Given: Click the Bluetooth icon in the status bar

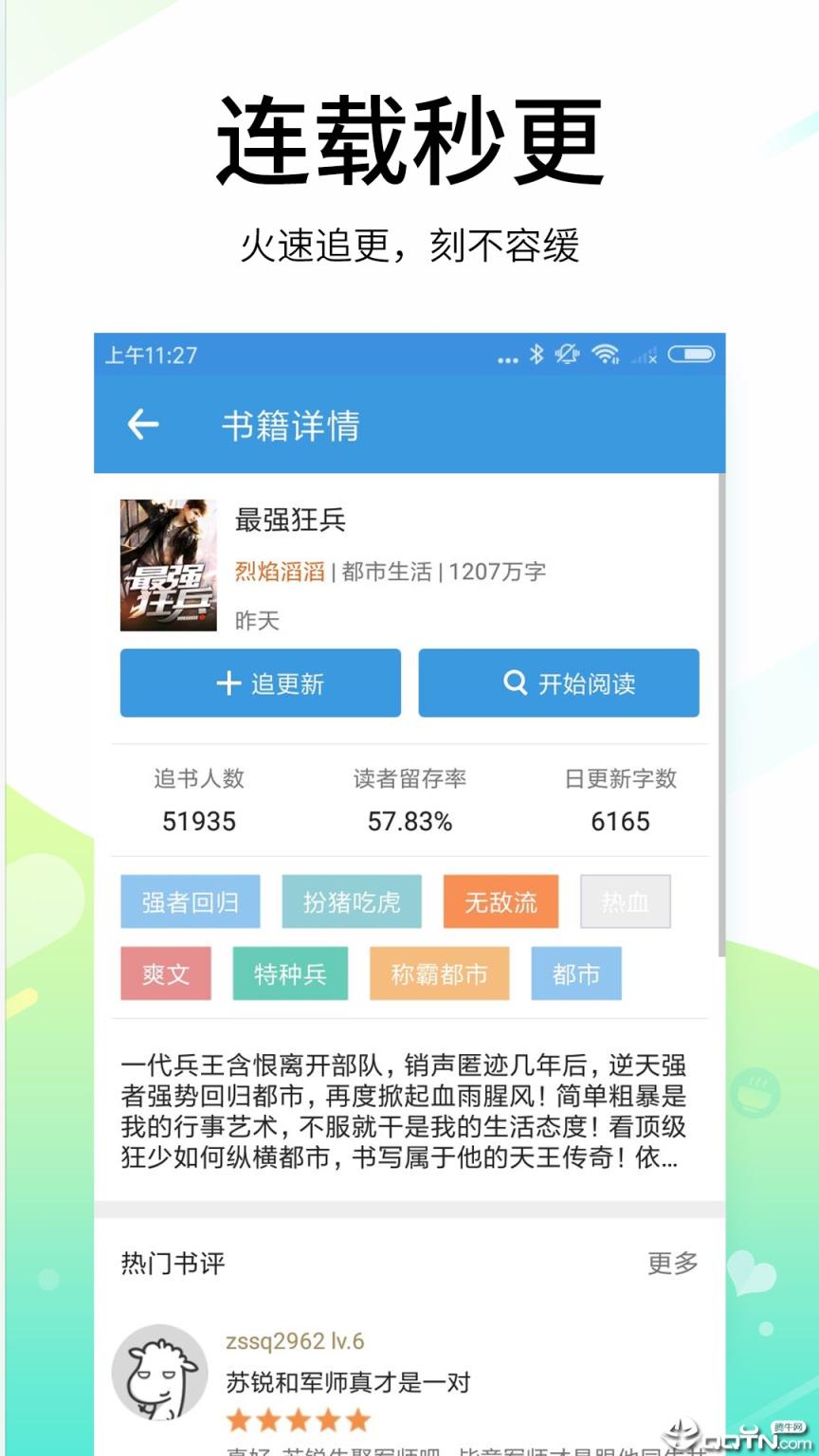Looking at the screenshot, I should click(x=537, y=356).
